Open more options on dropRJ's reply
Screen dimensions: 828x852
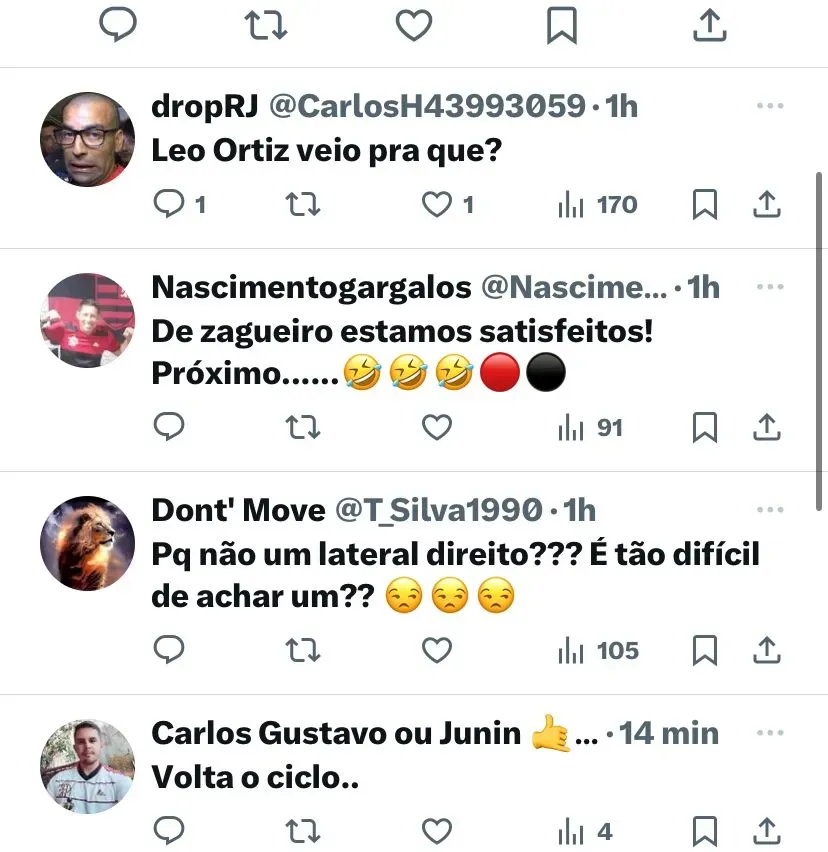(x=769, y=106)
